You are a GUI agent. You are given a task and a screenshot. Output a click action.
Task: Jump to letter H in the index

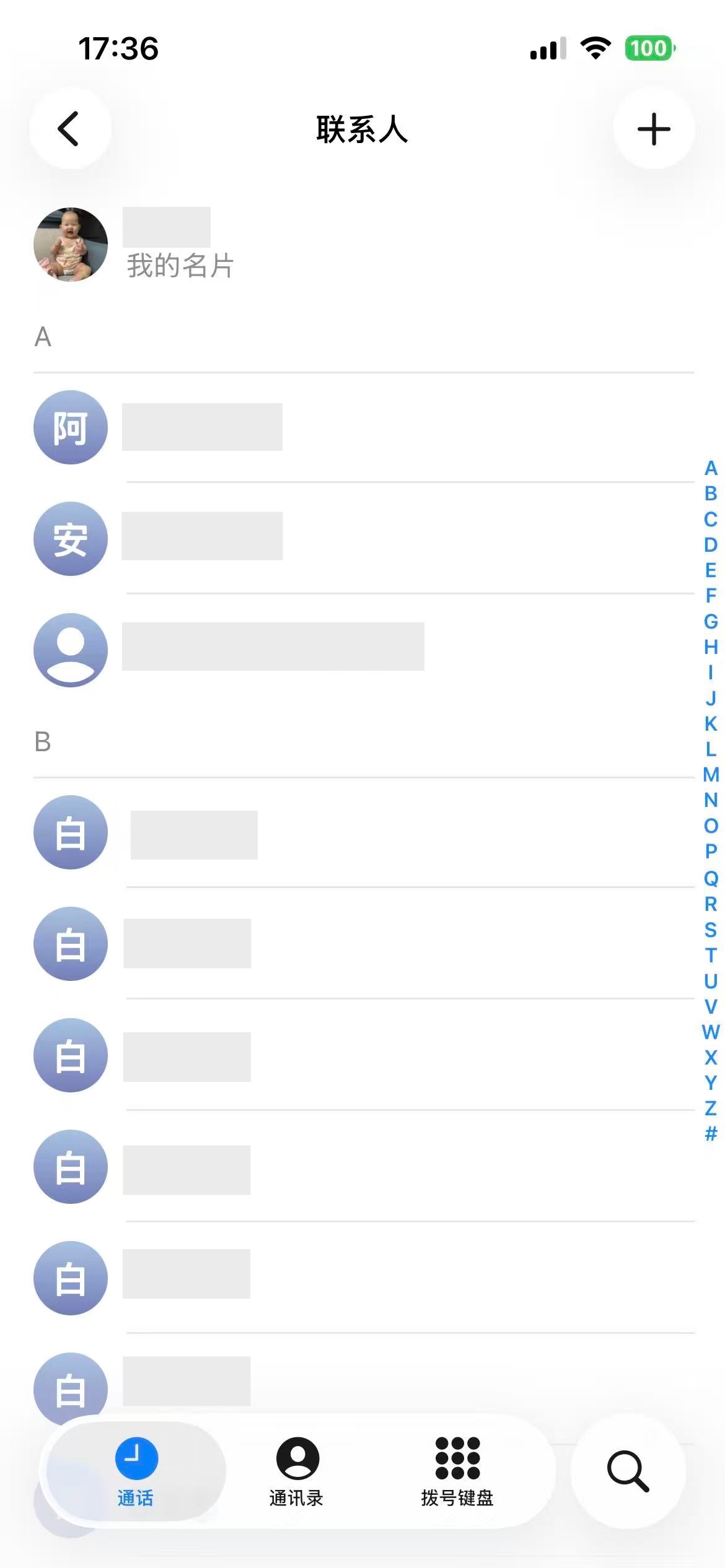click(711, 647)
